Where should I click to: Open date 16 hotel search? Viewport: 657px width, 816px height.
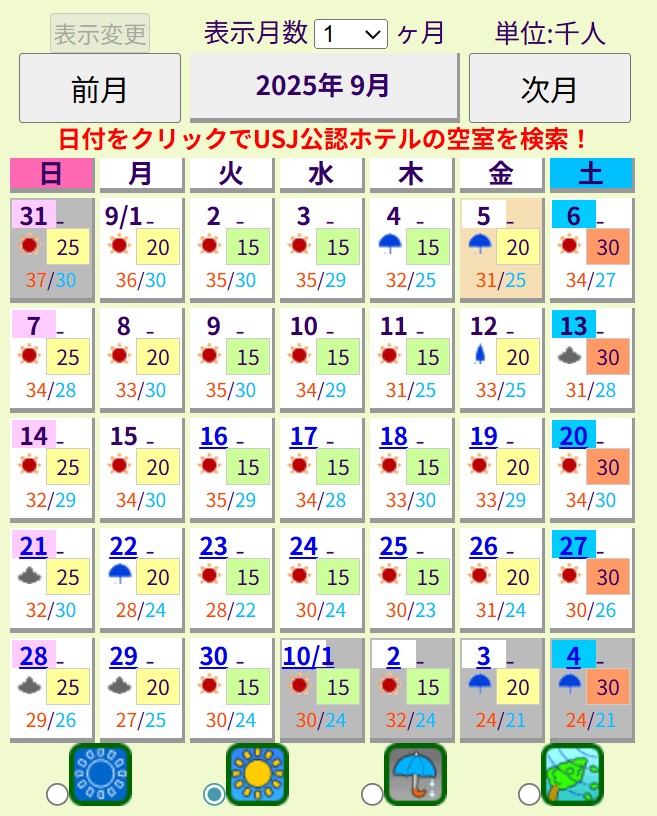point(214,437)
